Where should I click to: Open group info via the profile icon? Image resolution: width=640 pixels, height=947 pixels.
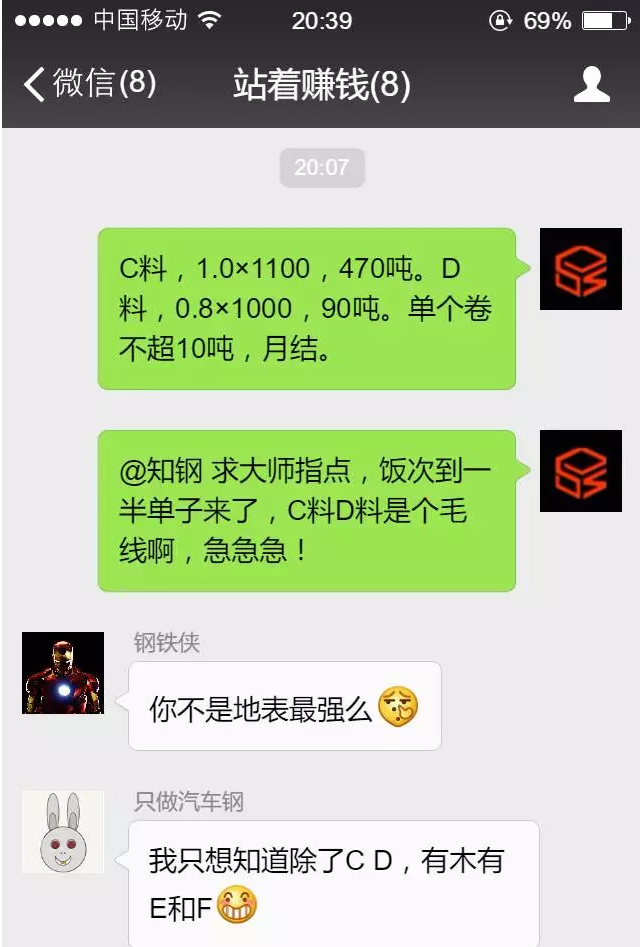(x=591, y=84)
